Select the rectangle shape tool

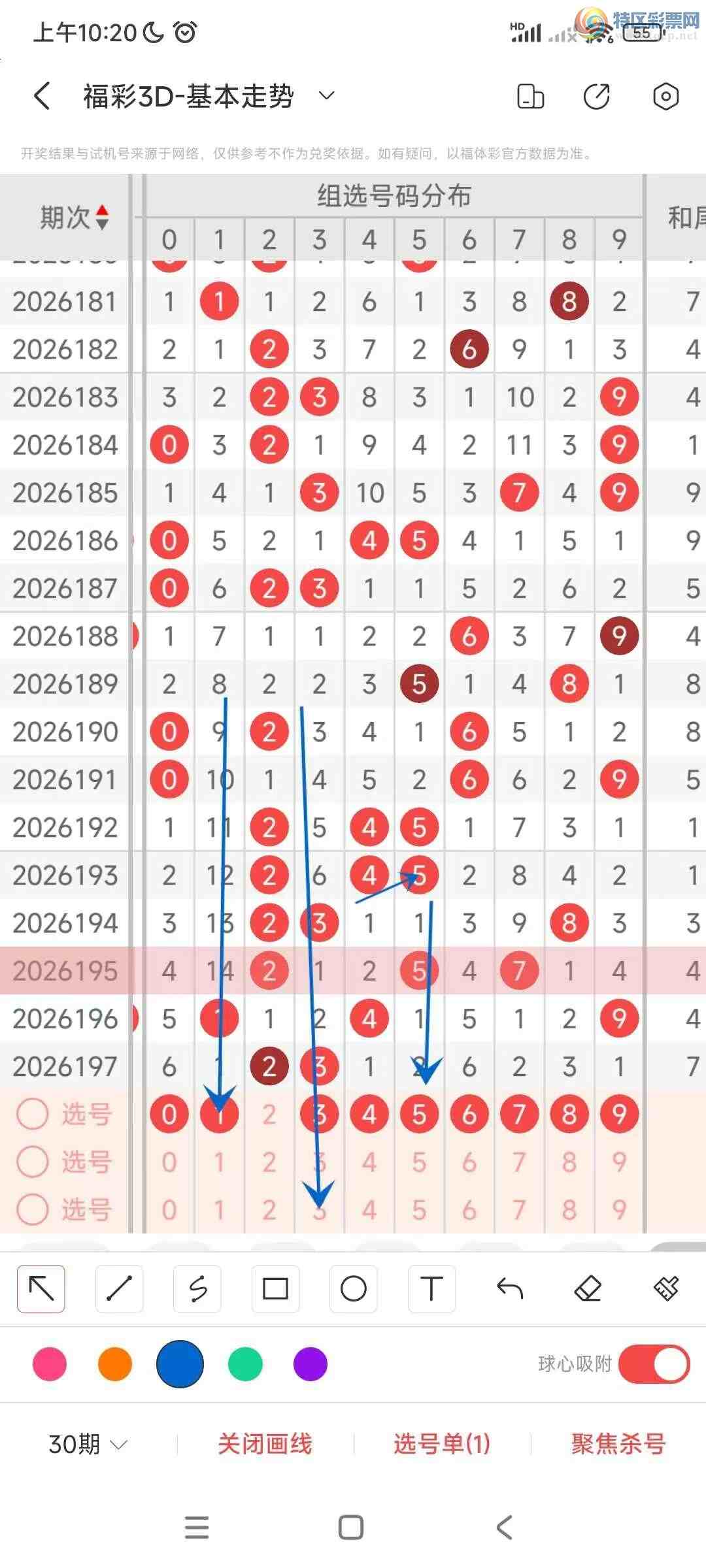point(275,1289)
